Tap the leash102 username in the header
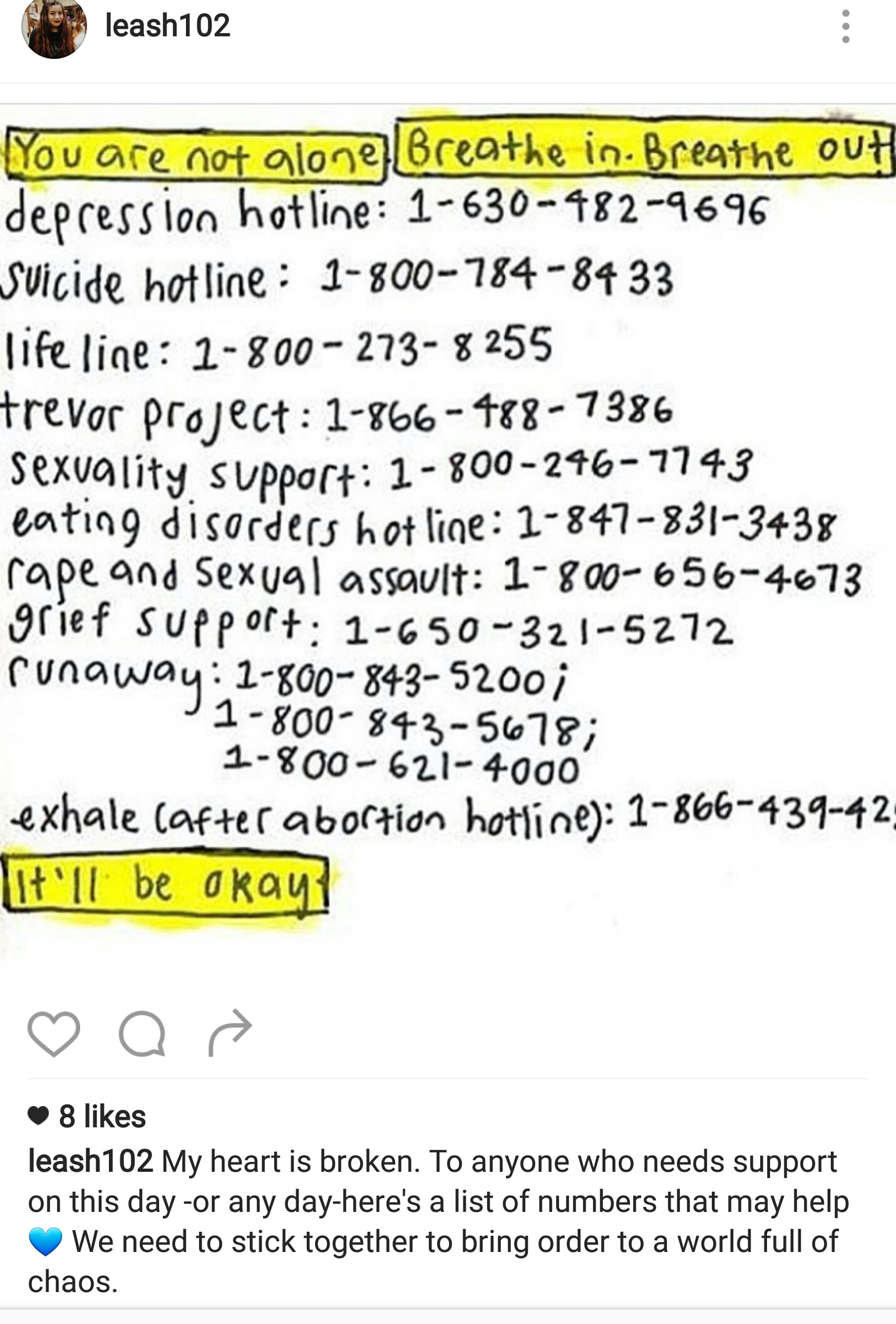The height and width of the screenshot is (1324, 896). [x=168, y=26]
